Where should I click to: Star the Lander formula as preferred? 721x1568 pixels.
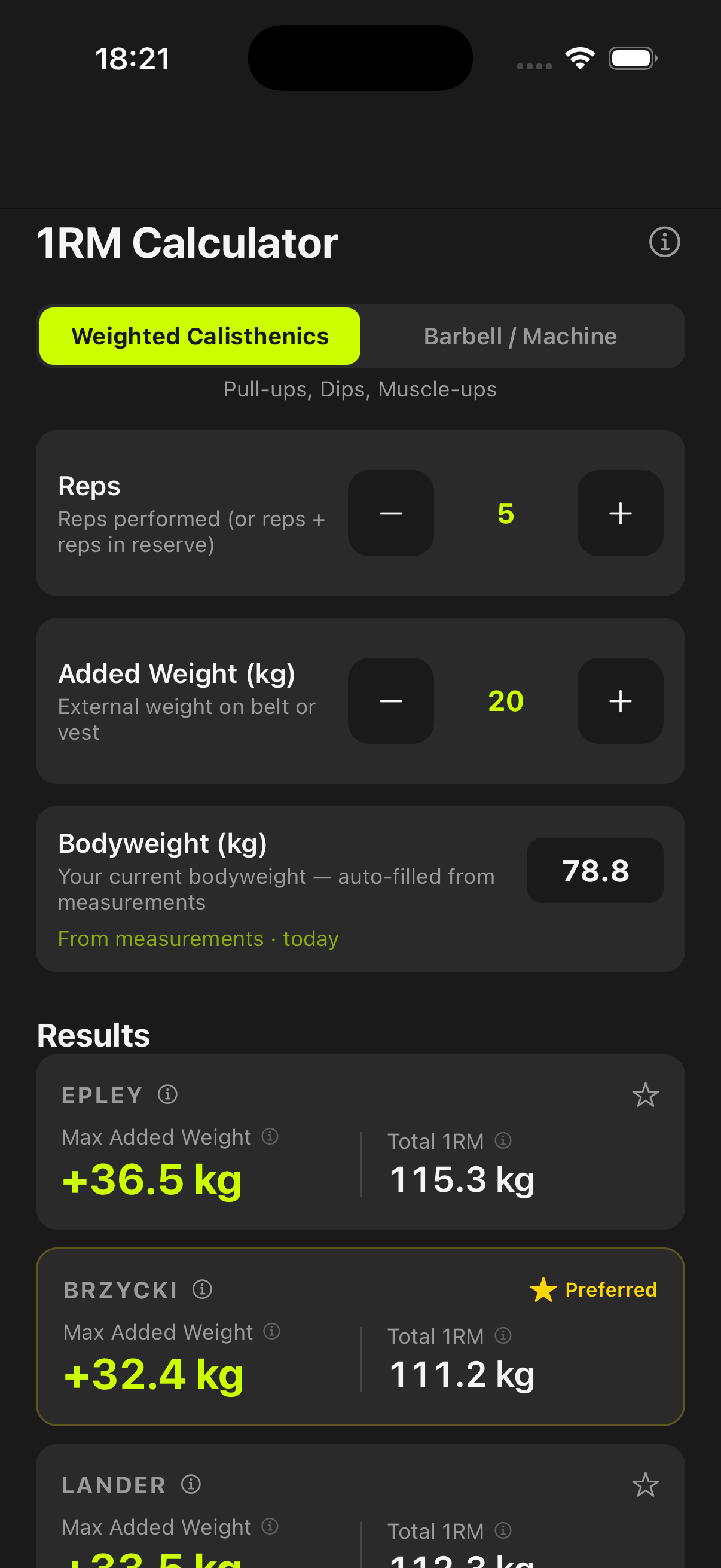pos(646,1484)
